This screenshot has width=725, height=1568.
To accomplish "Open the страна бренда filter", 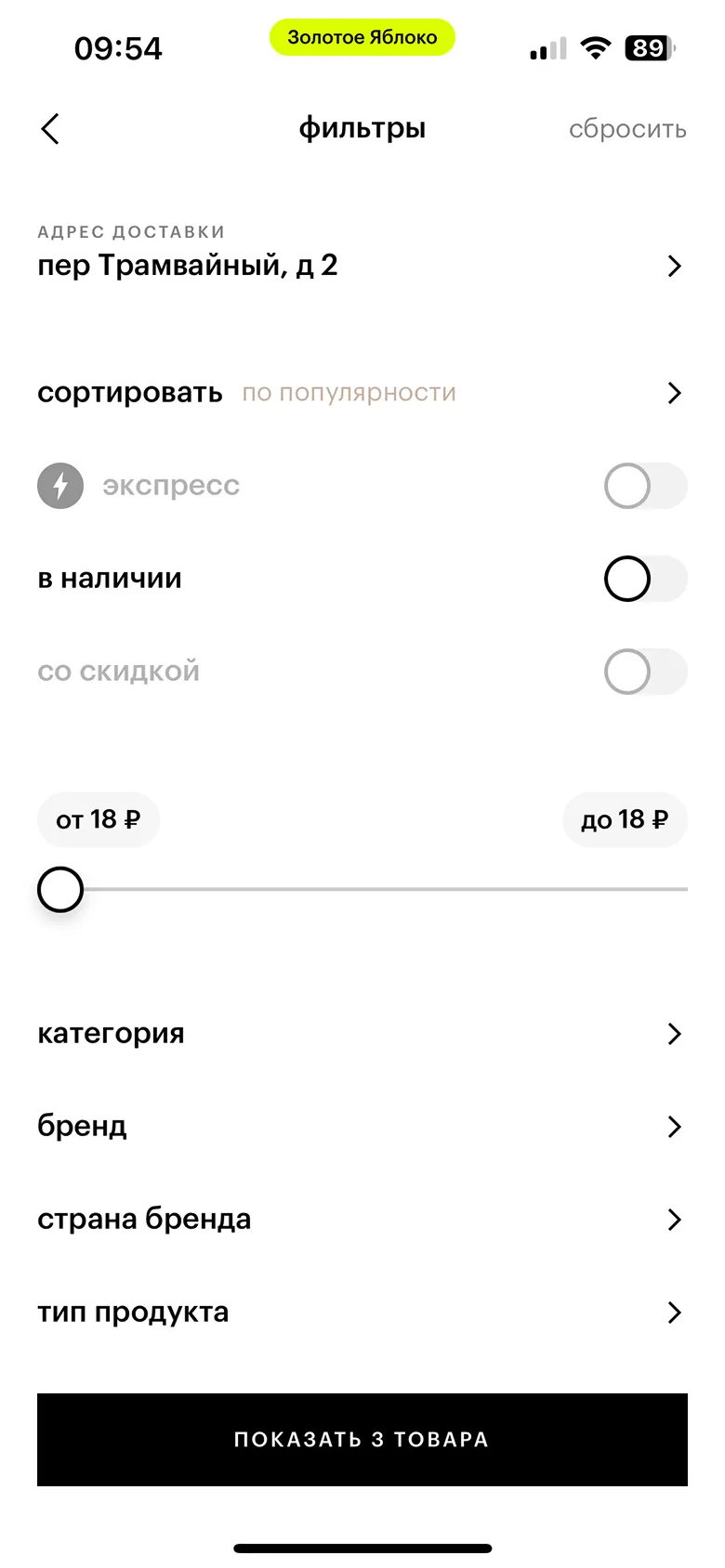I will [362, 1220].
